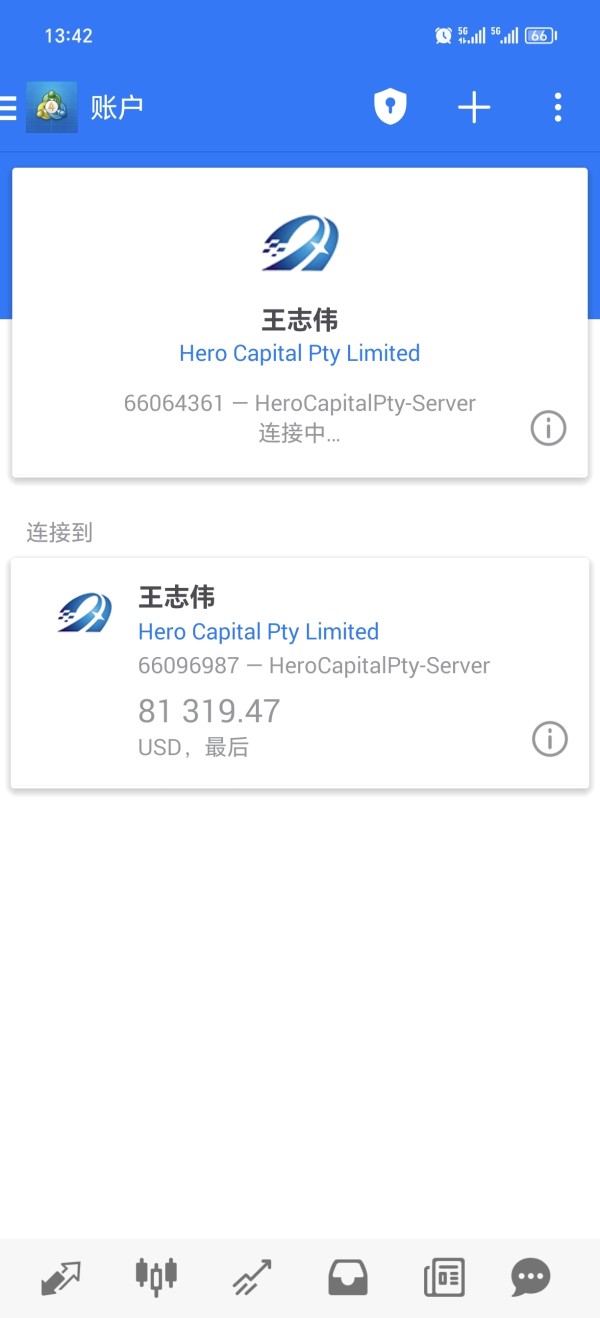Add a new account with plus
Viewport: 600px width, 1318px height.
coord(474,107)
